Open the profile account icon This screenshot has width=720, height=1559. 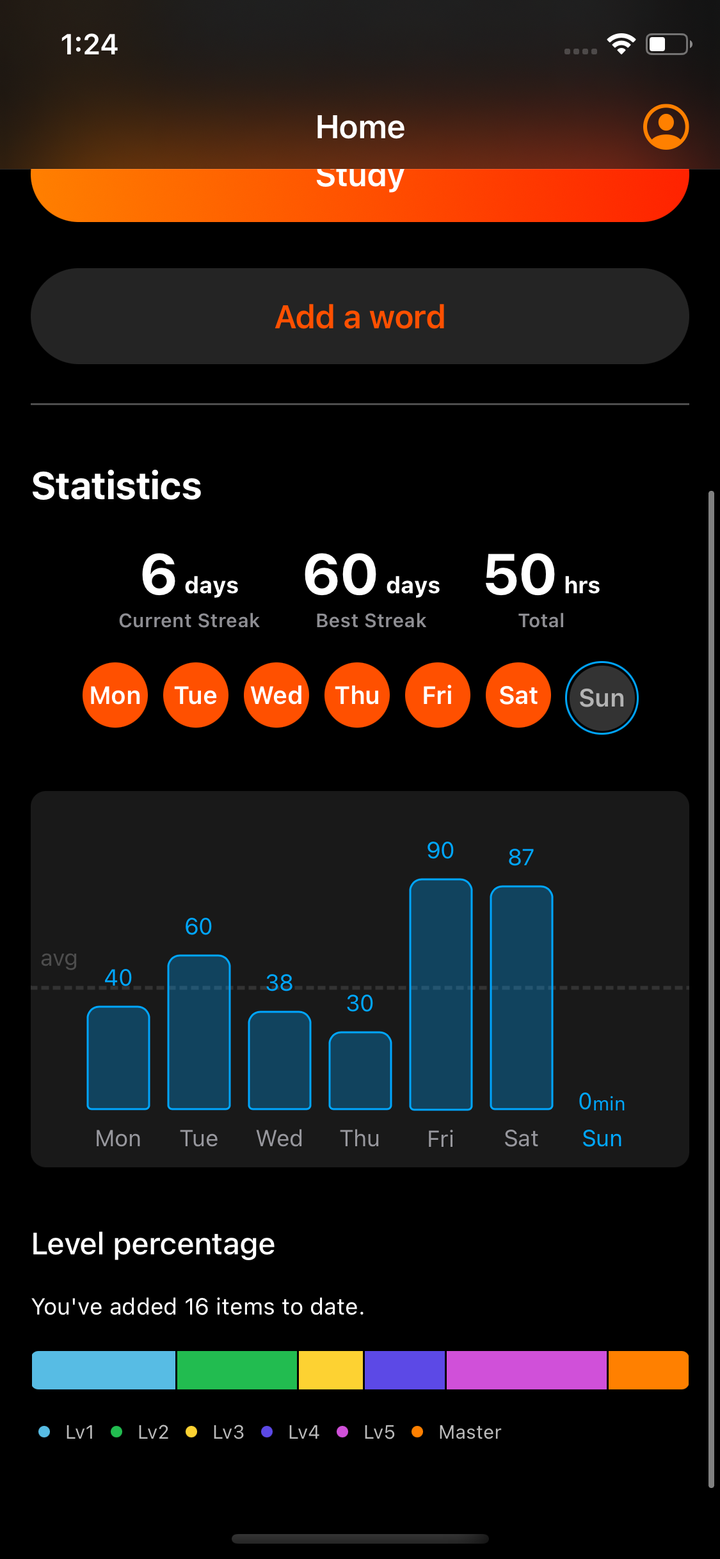click(x=666, y=127)
